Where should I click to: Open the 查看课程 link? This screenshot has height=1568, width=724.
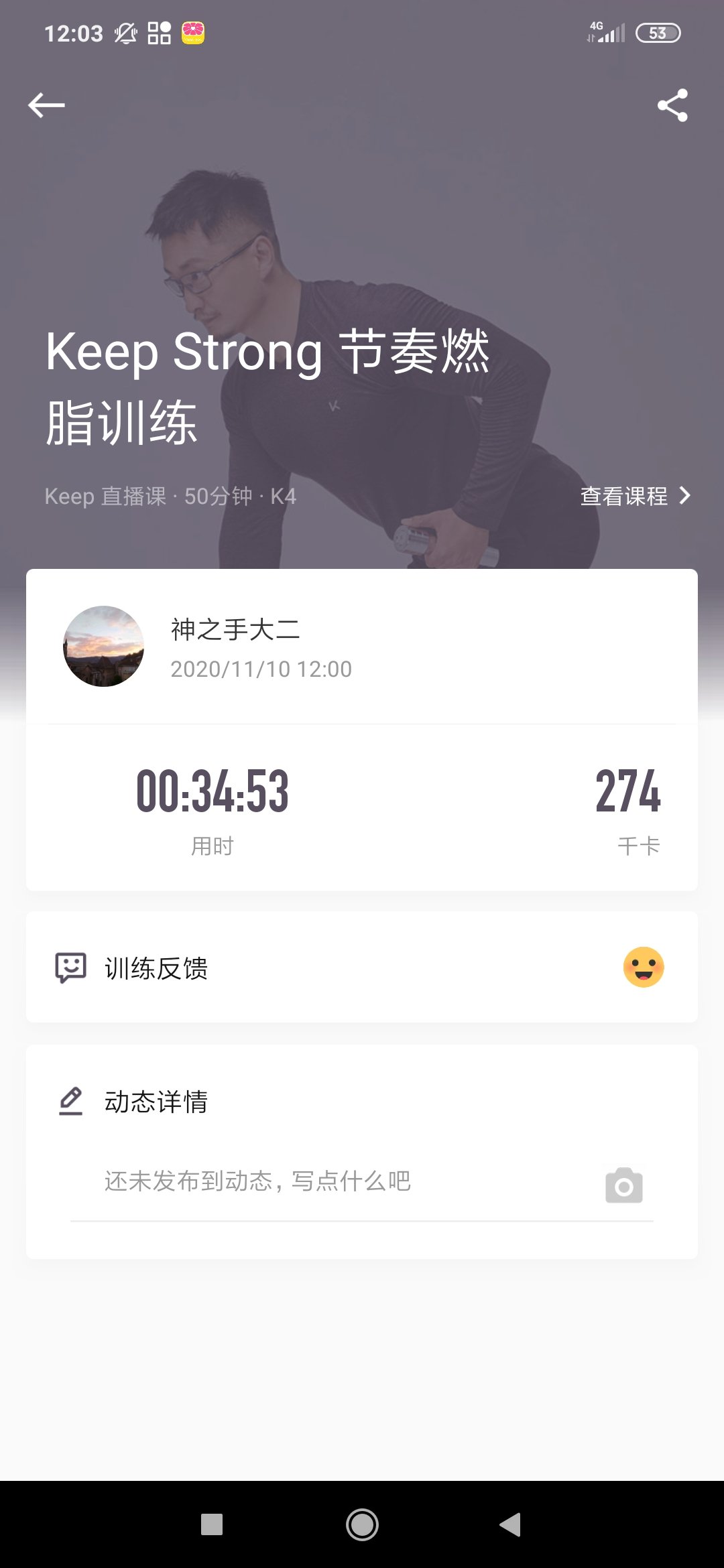coord(623,496)
